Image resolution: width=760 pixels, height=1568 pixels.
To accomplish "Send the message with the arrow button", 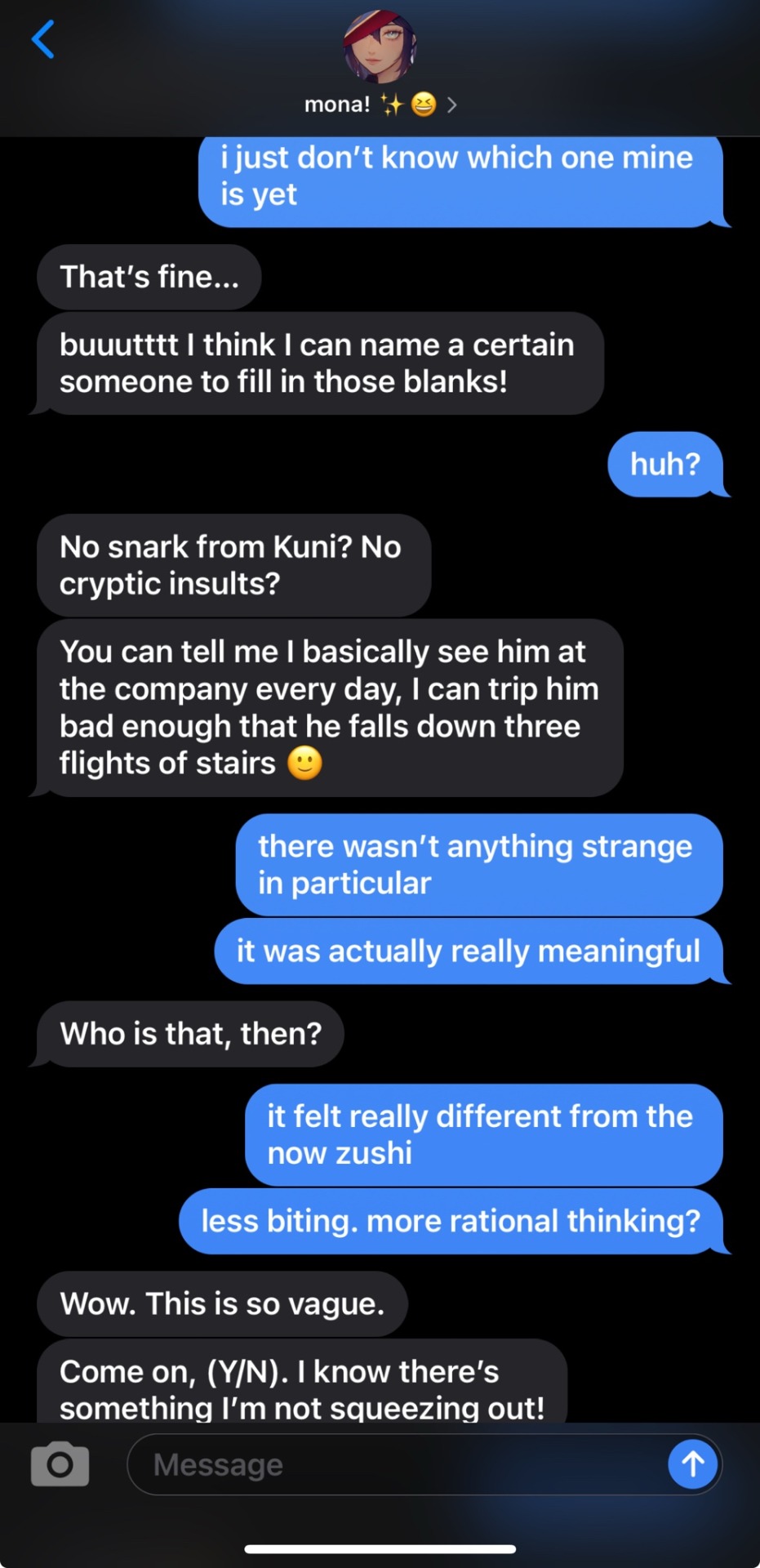I will [x=692, y=1464].
